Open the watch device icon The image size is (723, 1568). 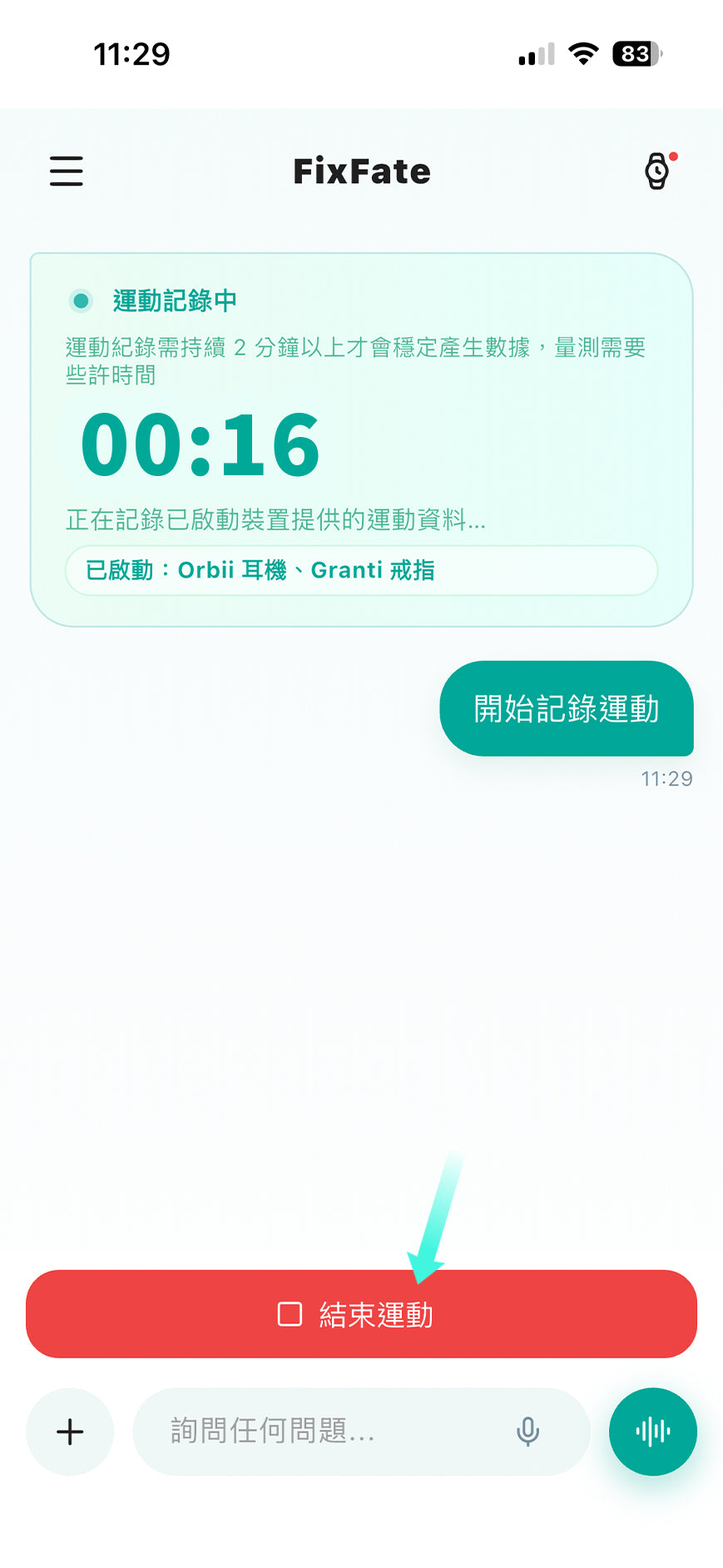(658, 171)
